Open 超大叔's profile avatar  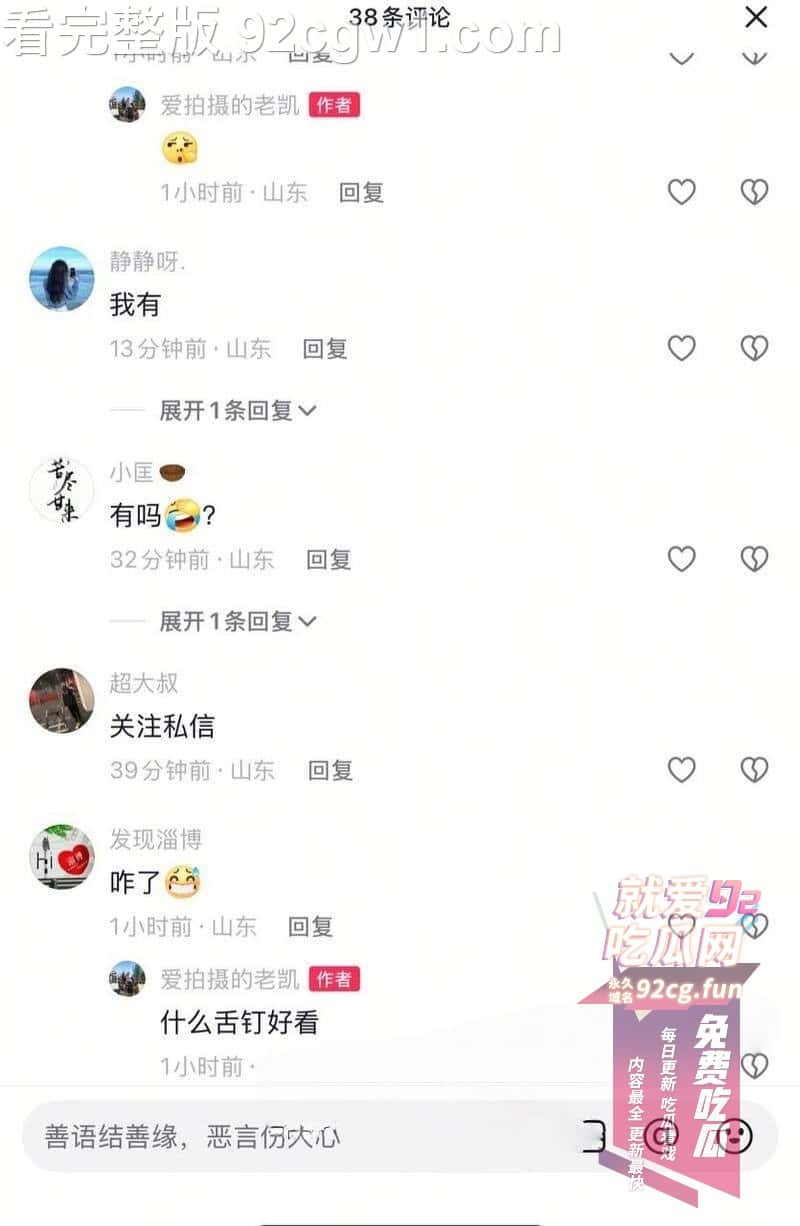pyautogui.click(x=62, y=700)
